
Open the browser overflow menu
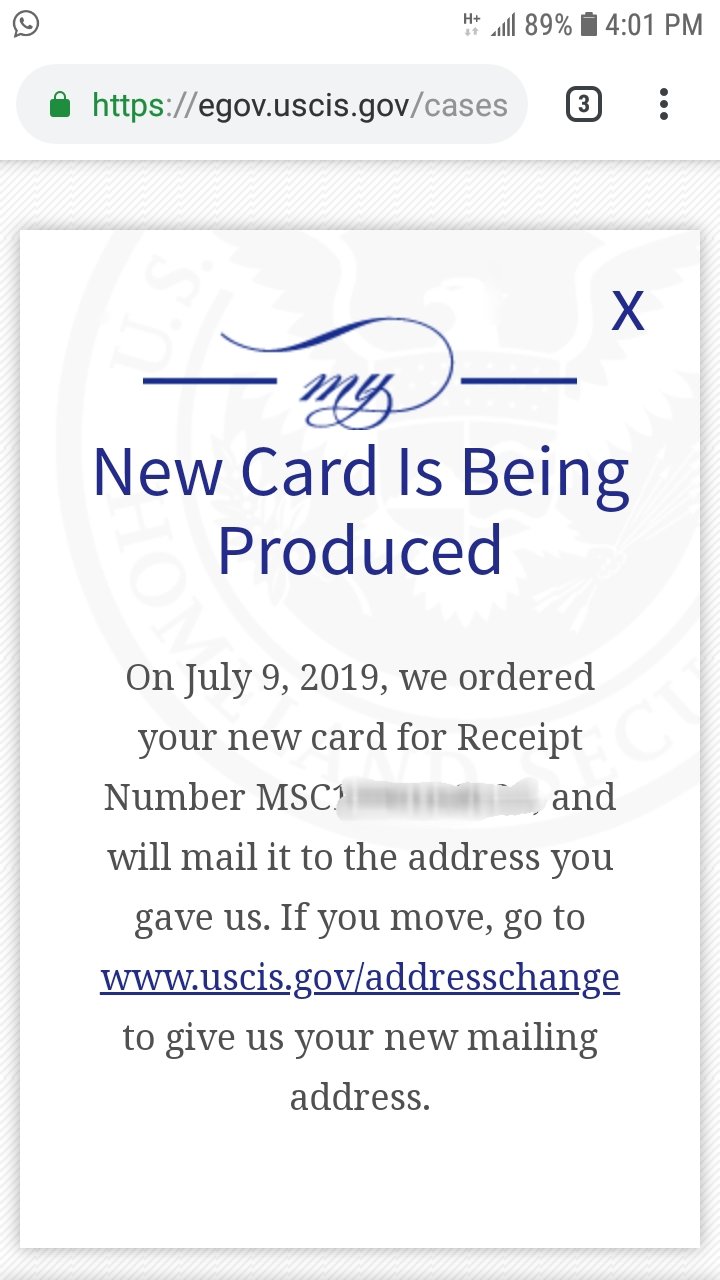pyautogui.click(x=664, y=104)
